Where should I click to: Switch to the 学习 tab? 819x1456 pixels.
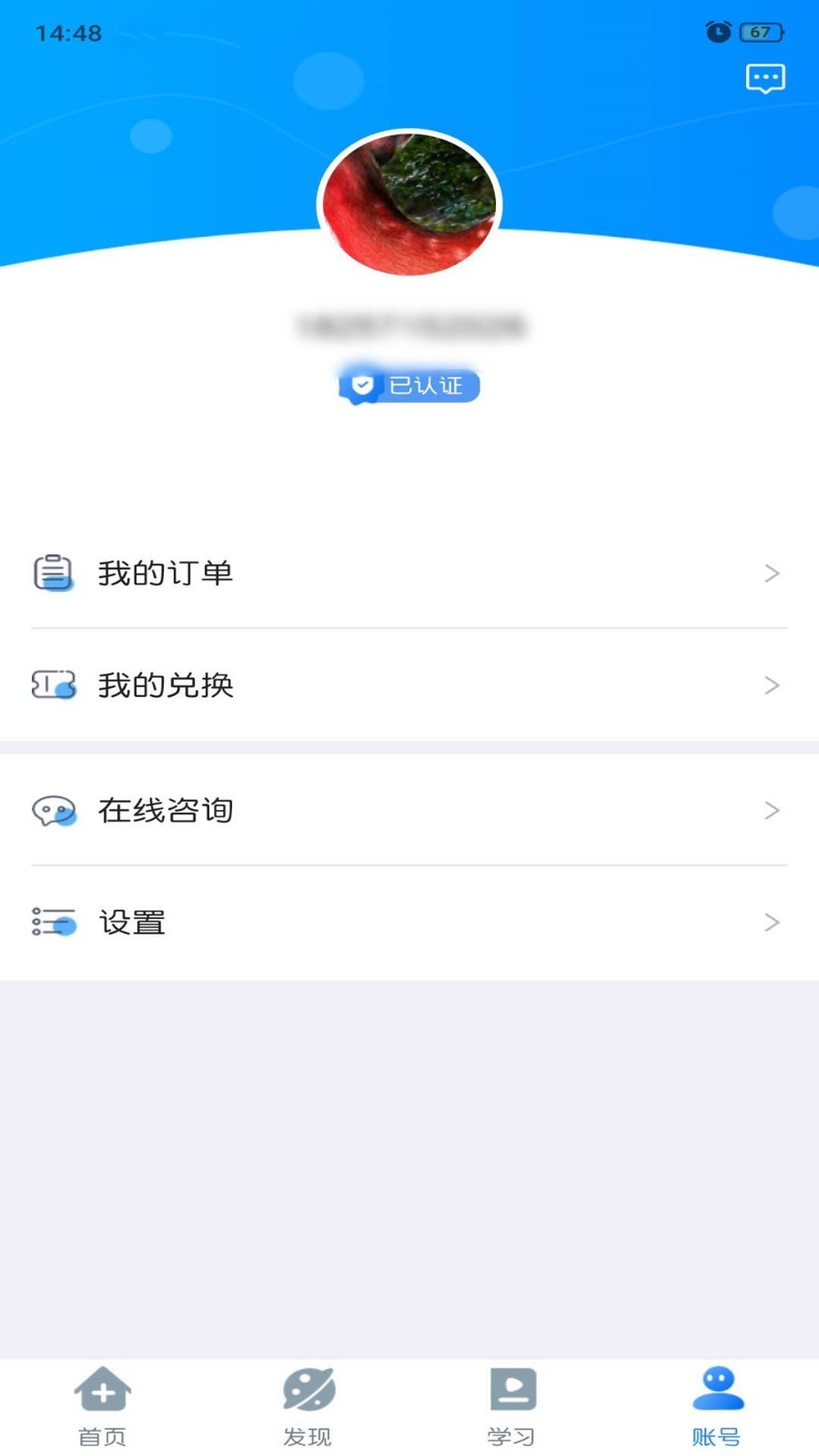click(511, 1407)
